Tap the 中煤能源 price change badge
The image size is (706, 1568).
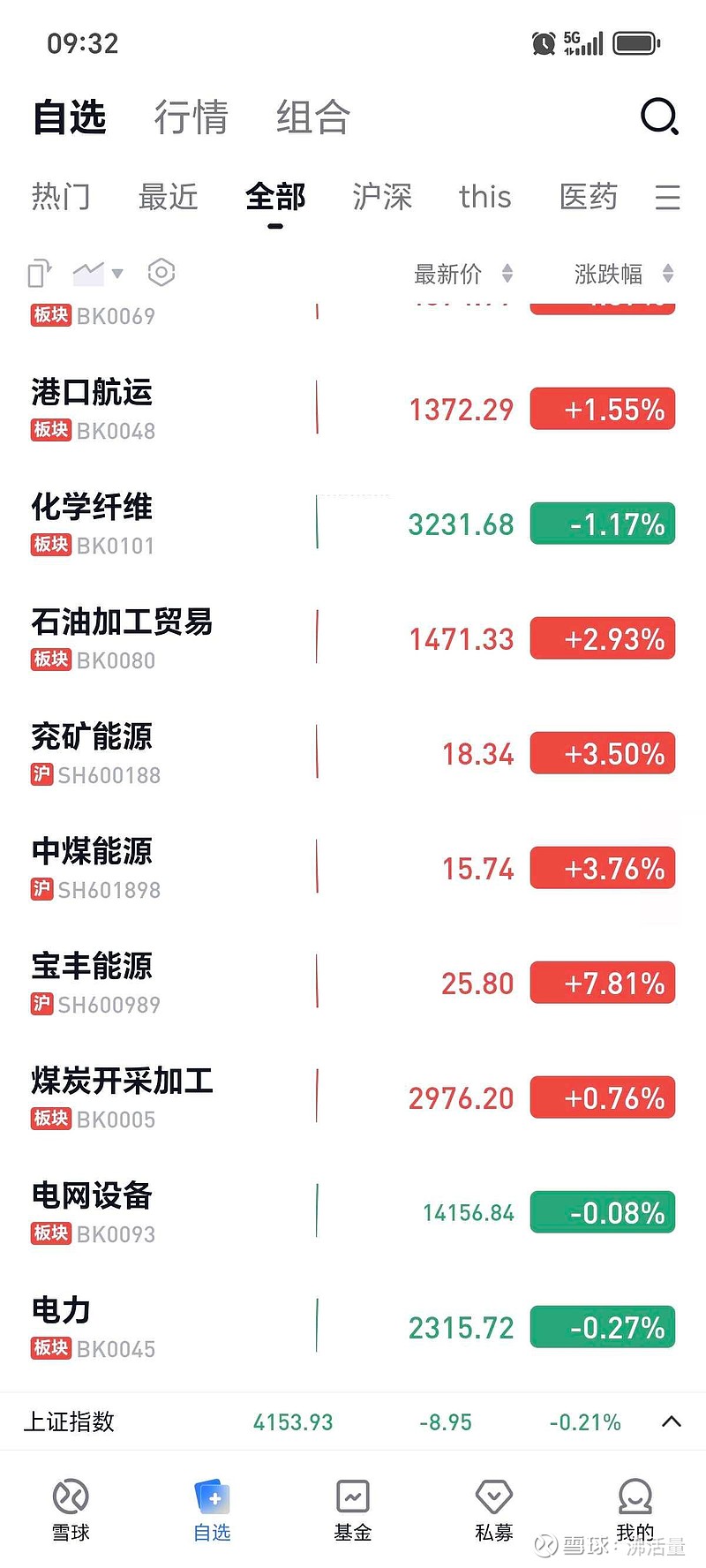pos(603,868)
